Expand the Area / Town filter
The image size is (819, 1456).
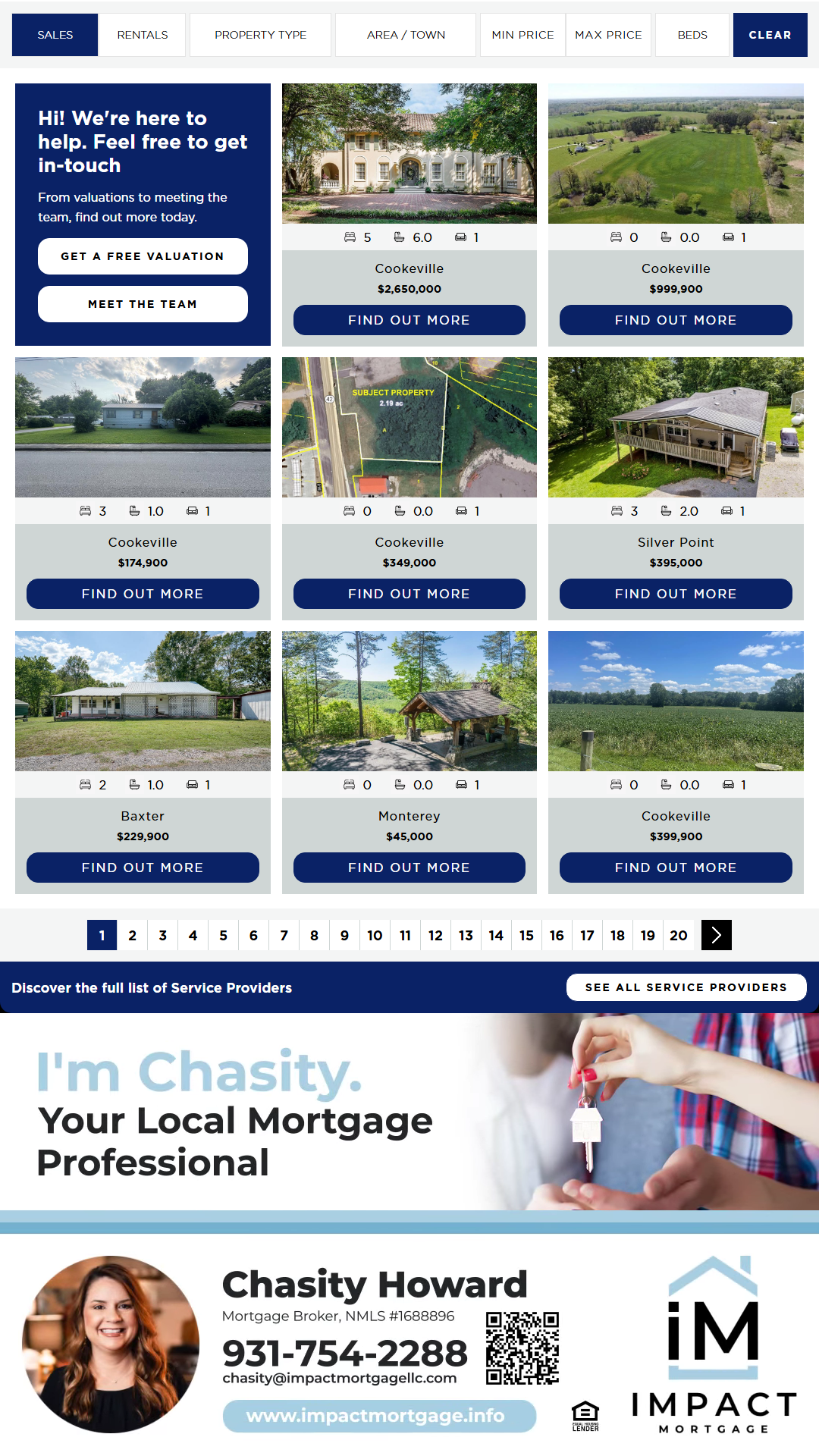click(406, 35)
